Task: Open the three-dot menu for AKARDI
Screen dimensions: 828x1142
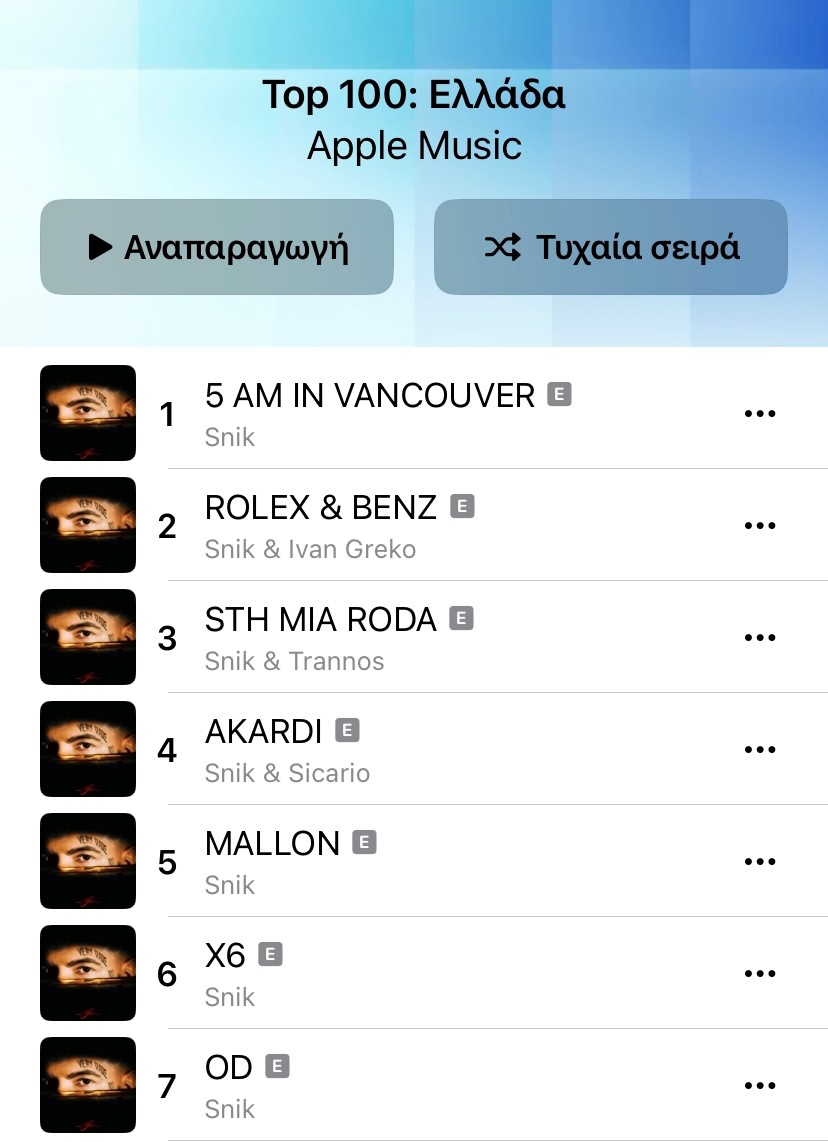Action: pos(760,750)
